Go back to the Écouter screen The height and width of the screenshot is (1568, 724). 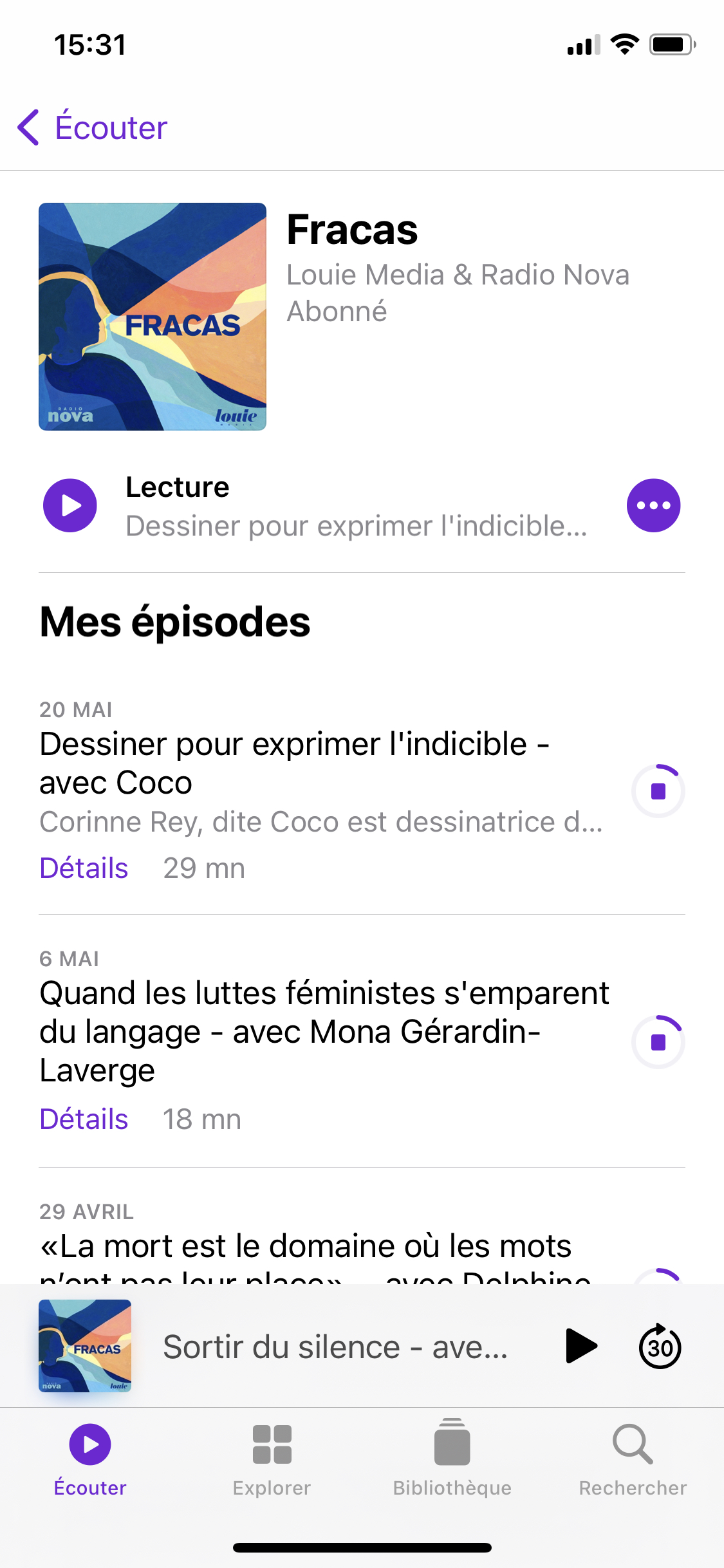pos(93,127)
